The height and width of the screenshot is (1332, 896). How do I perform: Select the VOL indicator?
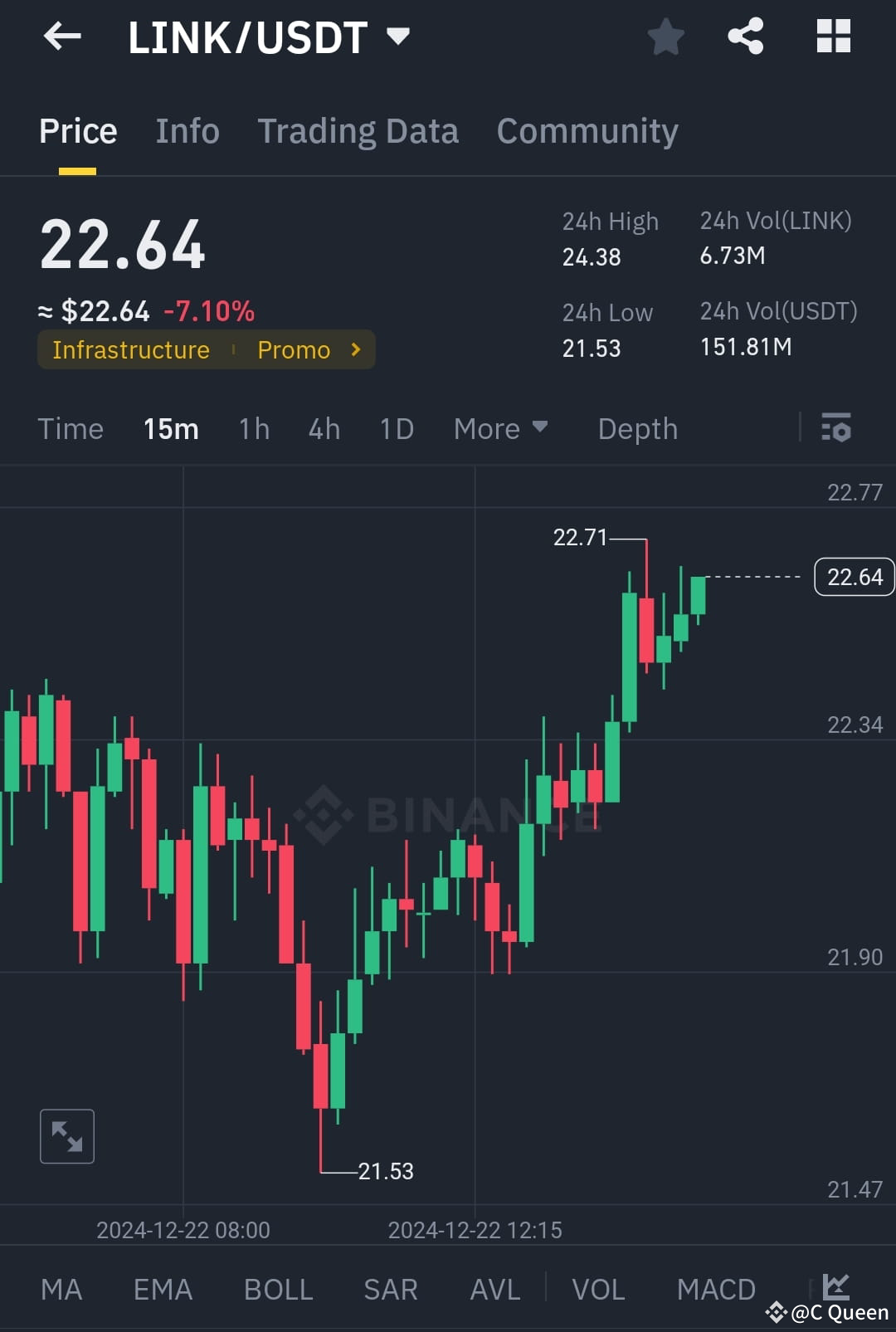point(597,1289)
